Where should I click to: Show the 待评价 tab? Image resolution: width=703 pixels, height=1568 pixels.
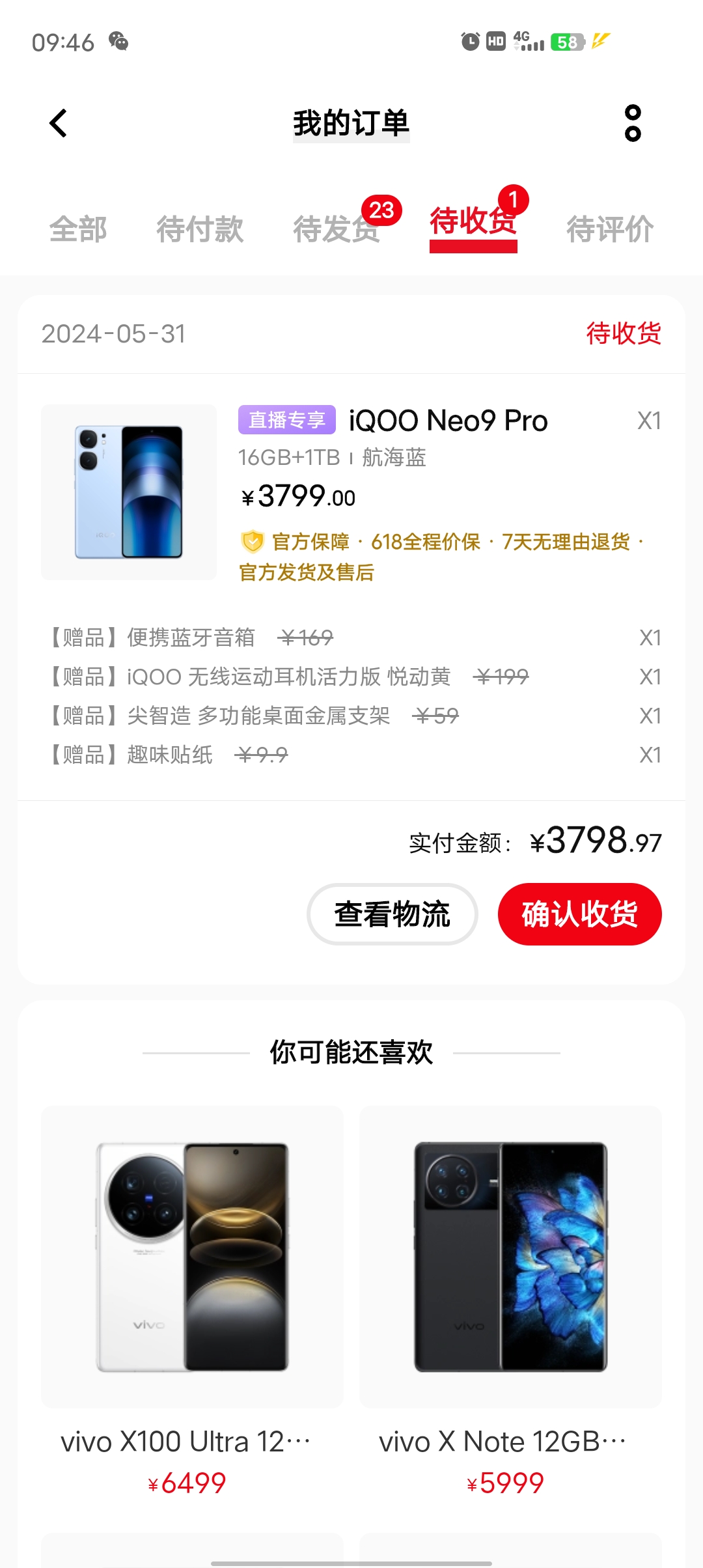pyautogui.click(x=610, y=229)
